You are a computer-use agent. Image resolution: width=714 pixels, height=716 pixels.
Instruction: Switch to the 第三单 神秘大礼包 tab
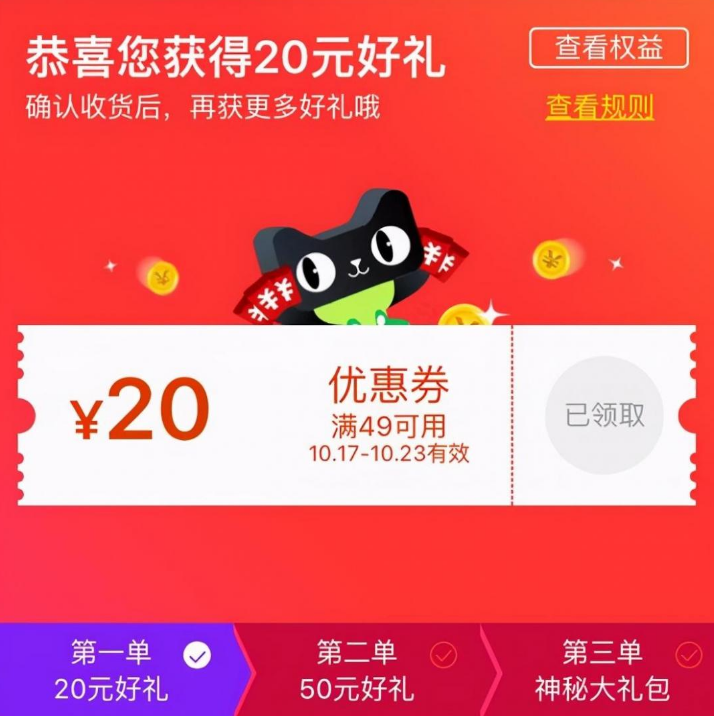click(x=604, y=671)
